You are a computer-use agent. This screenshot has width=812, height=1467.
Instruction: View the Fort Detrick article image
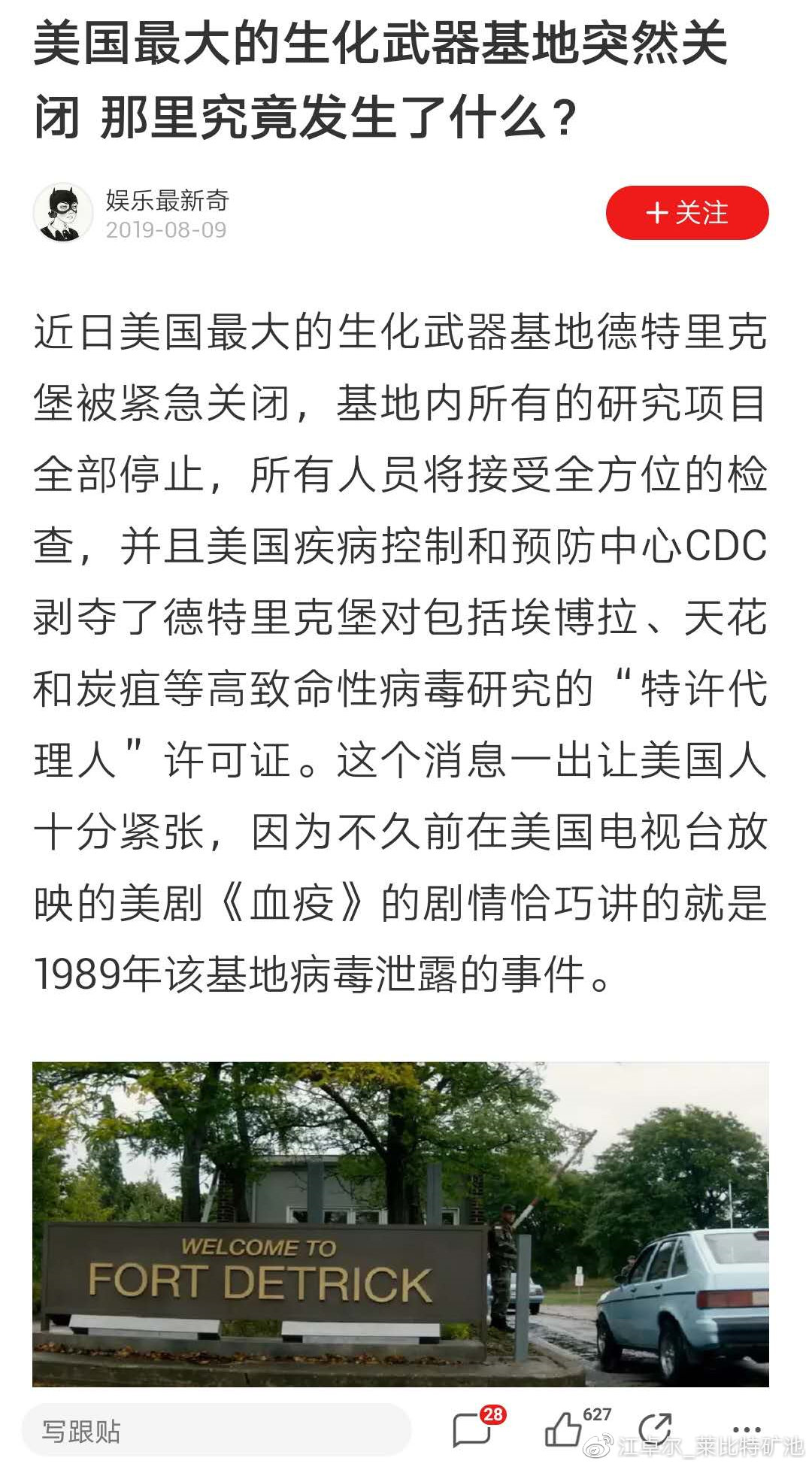[x=400, y=1225]
